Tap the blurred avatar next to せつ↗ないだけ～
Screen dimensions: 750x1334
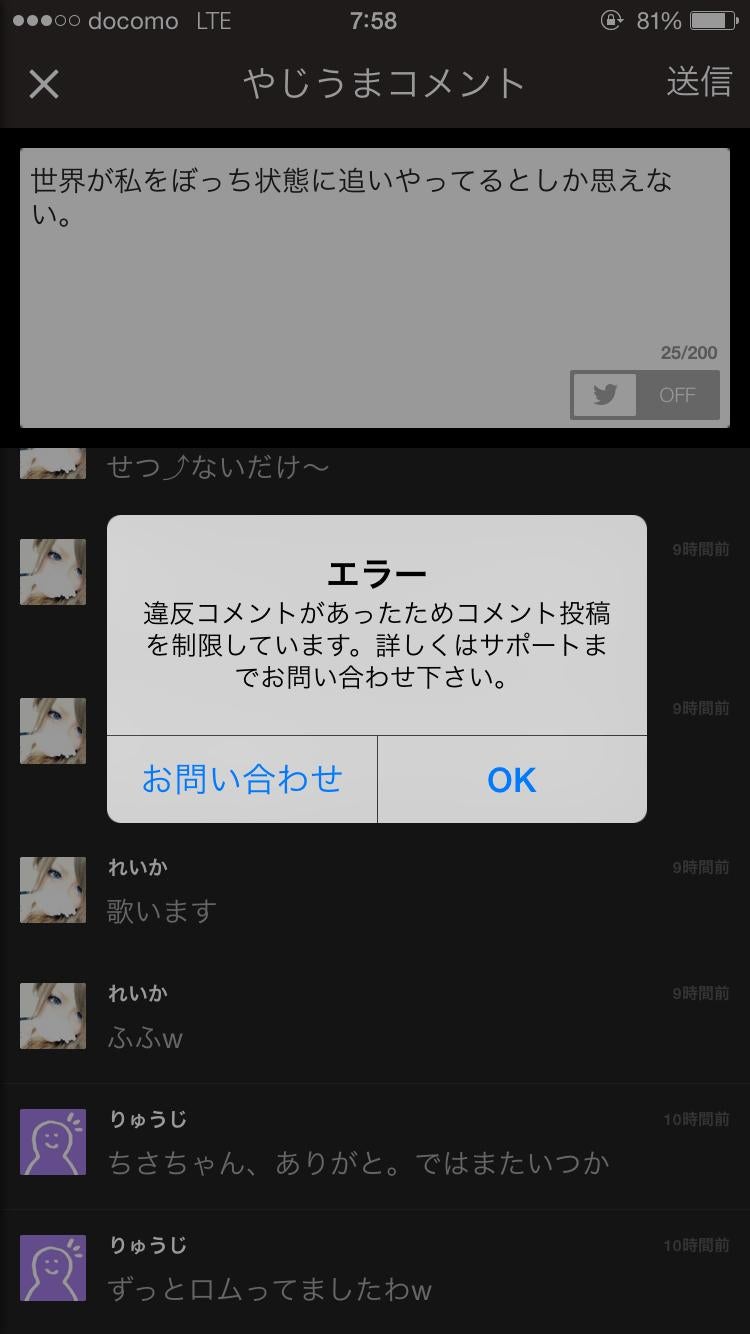coord(52,463)
